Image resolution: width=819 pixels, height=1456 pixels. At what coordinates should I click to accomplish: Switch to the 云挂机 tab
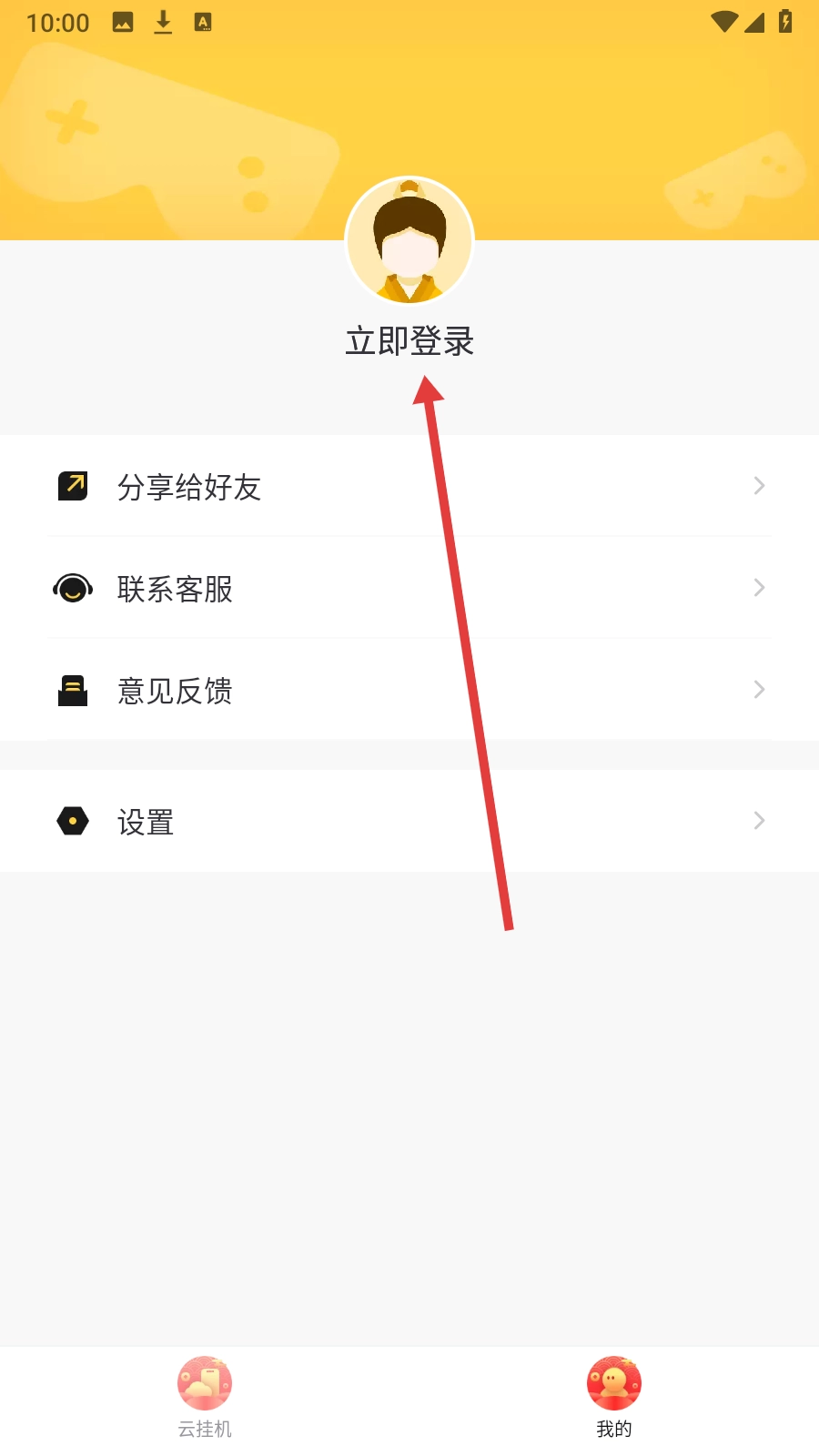tap(205, 1397)
